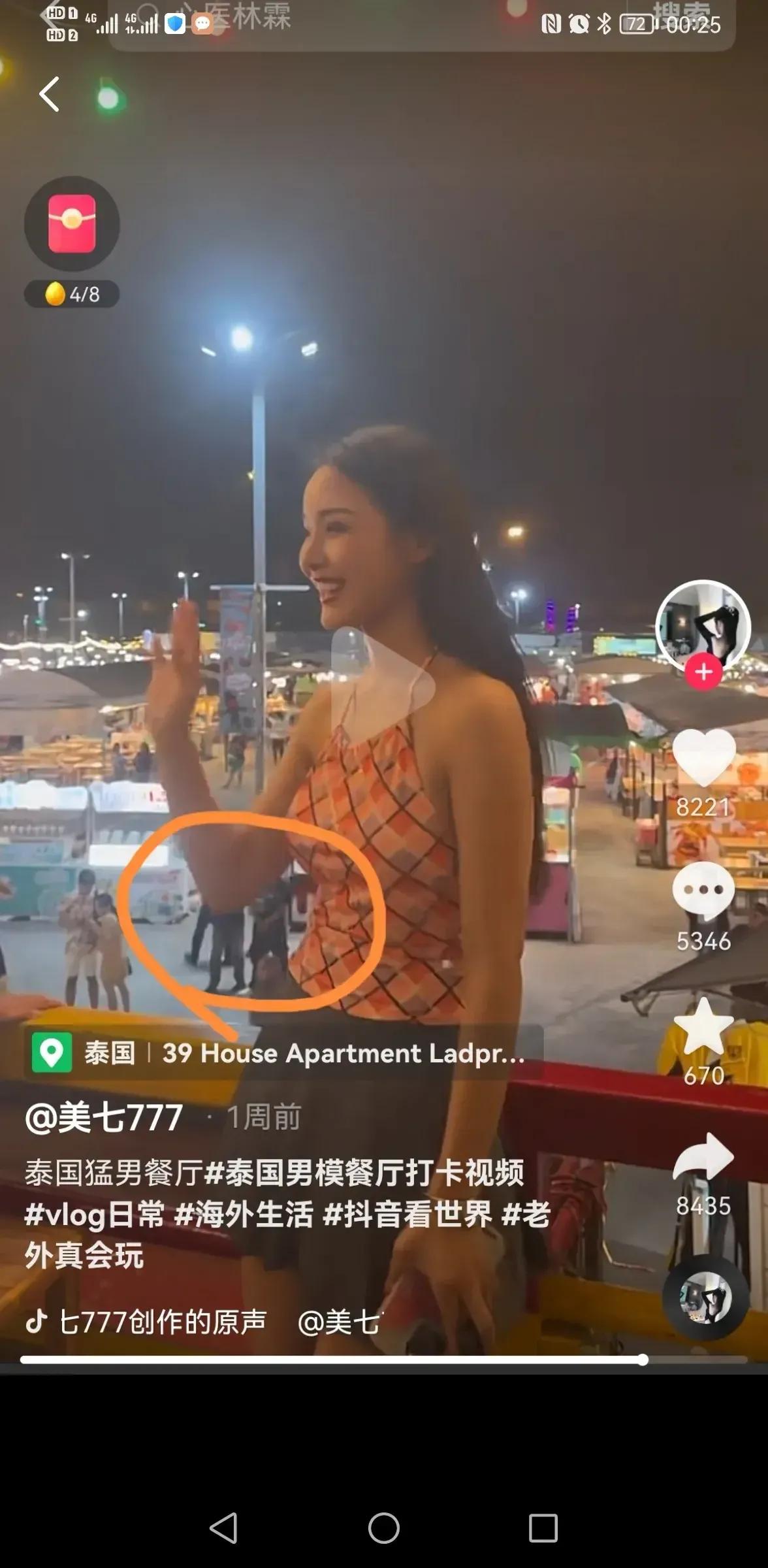
Task: Go back using the top-left arrow
Action: pos(50,94)
